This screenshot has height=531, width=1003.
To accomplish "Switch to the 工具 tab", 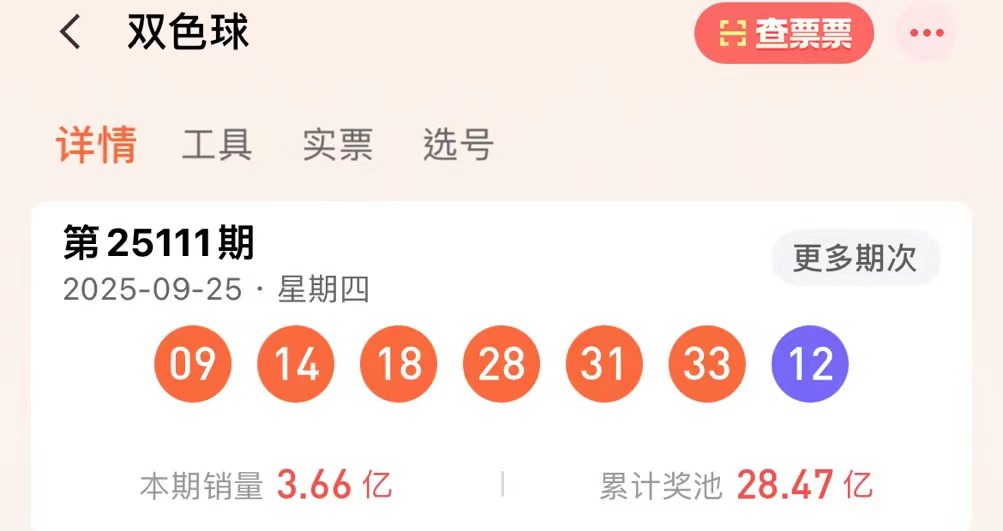I will (217, 146).
